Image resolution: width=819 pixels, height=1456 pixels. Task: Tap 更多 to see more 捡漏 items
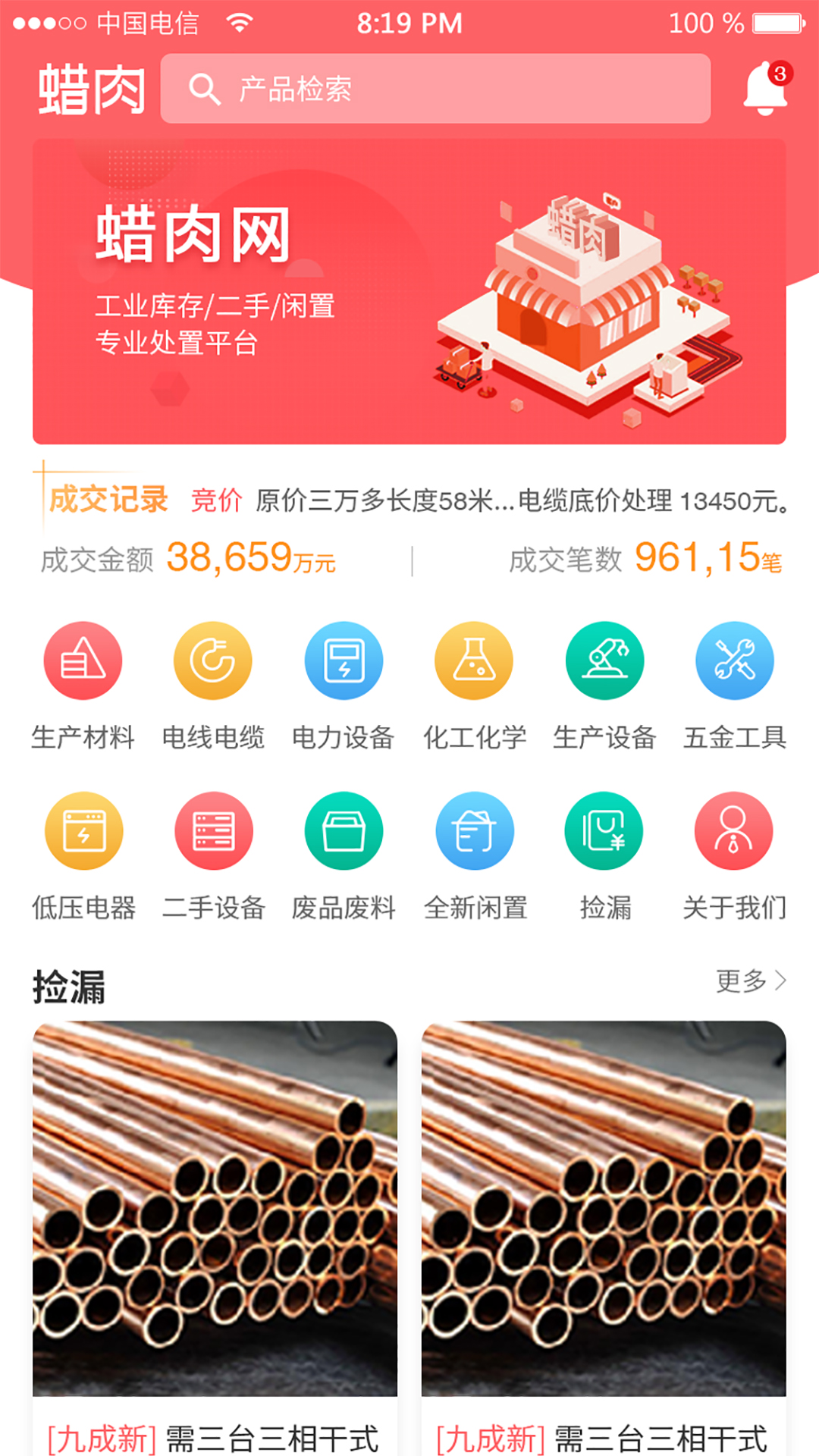coord(751,981)
